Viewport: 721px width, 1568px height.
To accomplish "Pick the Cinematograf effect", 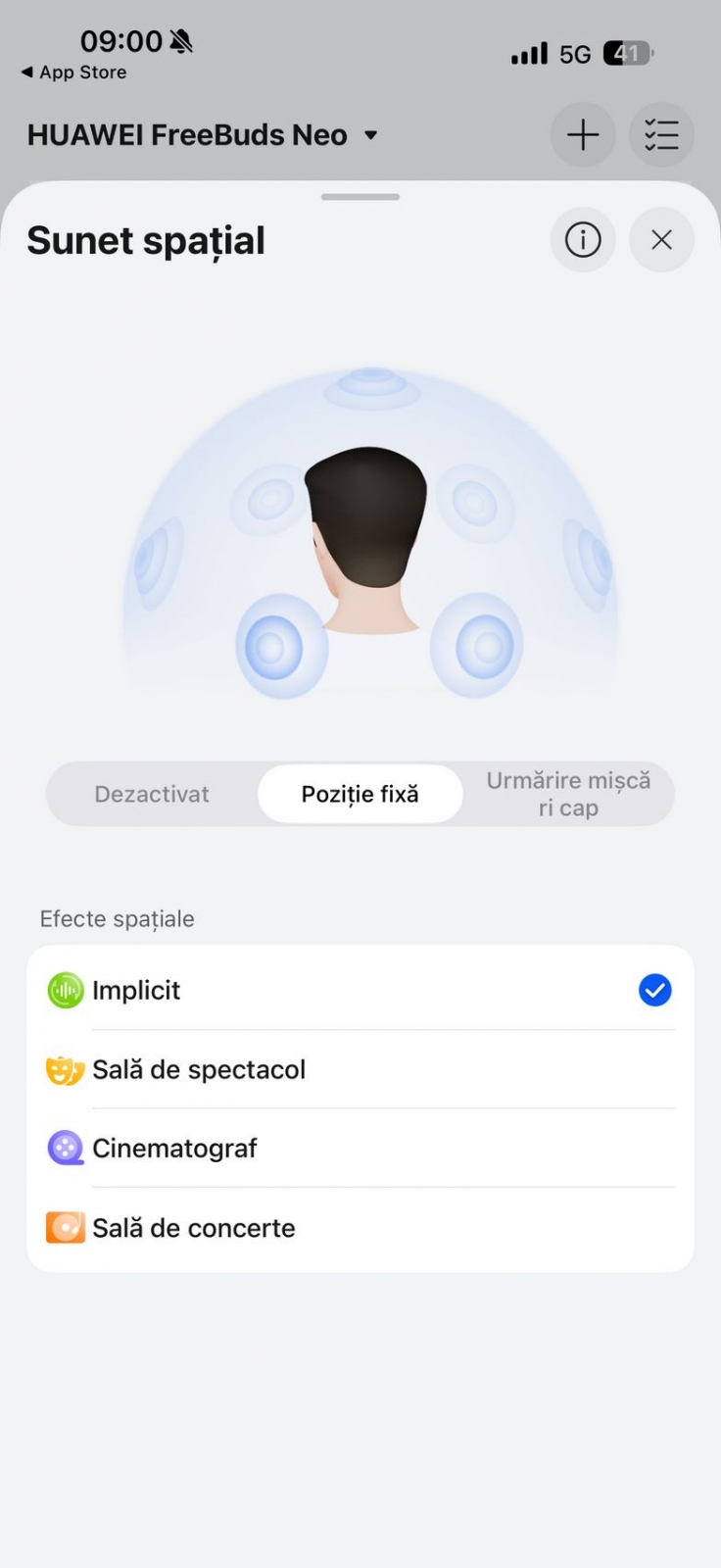I will click(360, 1148).
